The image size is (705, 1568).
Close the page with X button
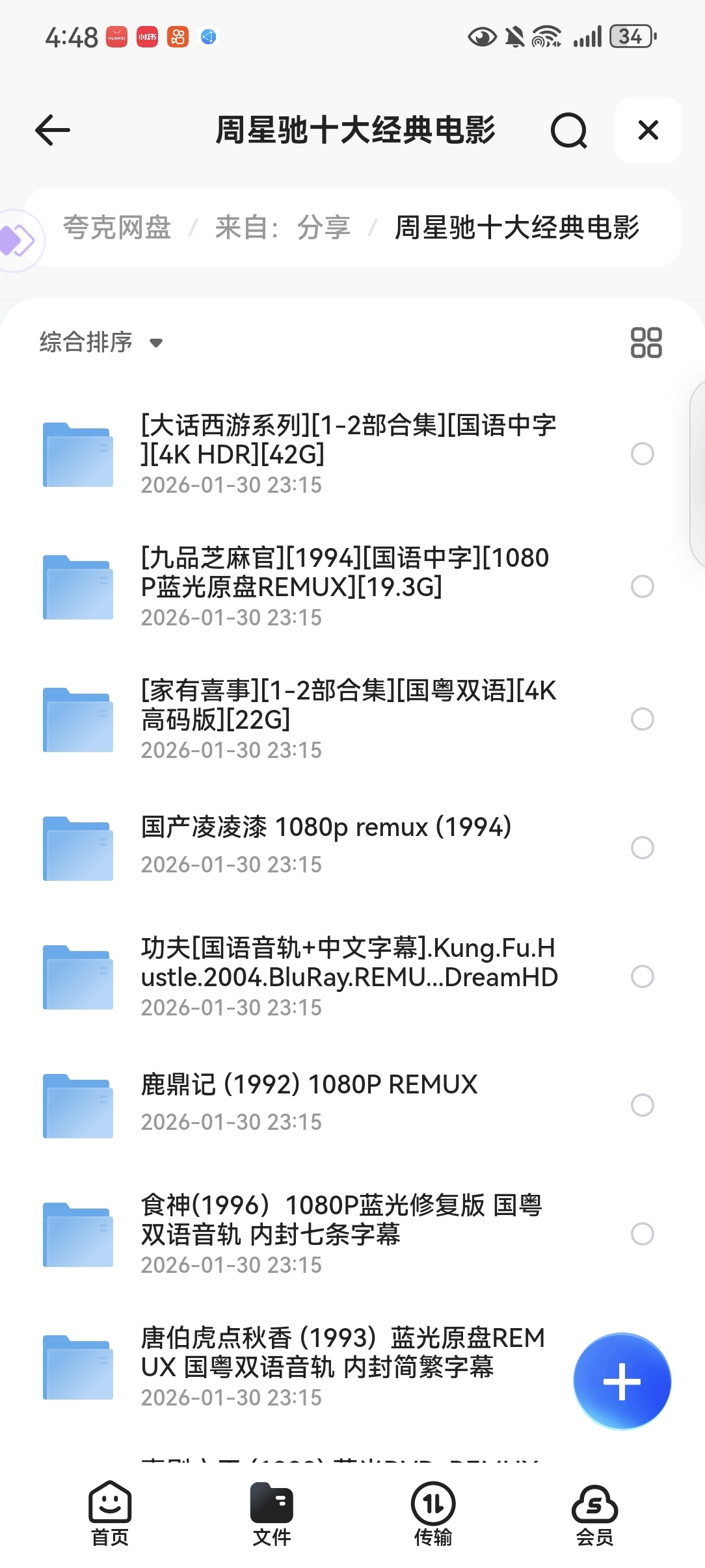pos(648,130)
